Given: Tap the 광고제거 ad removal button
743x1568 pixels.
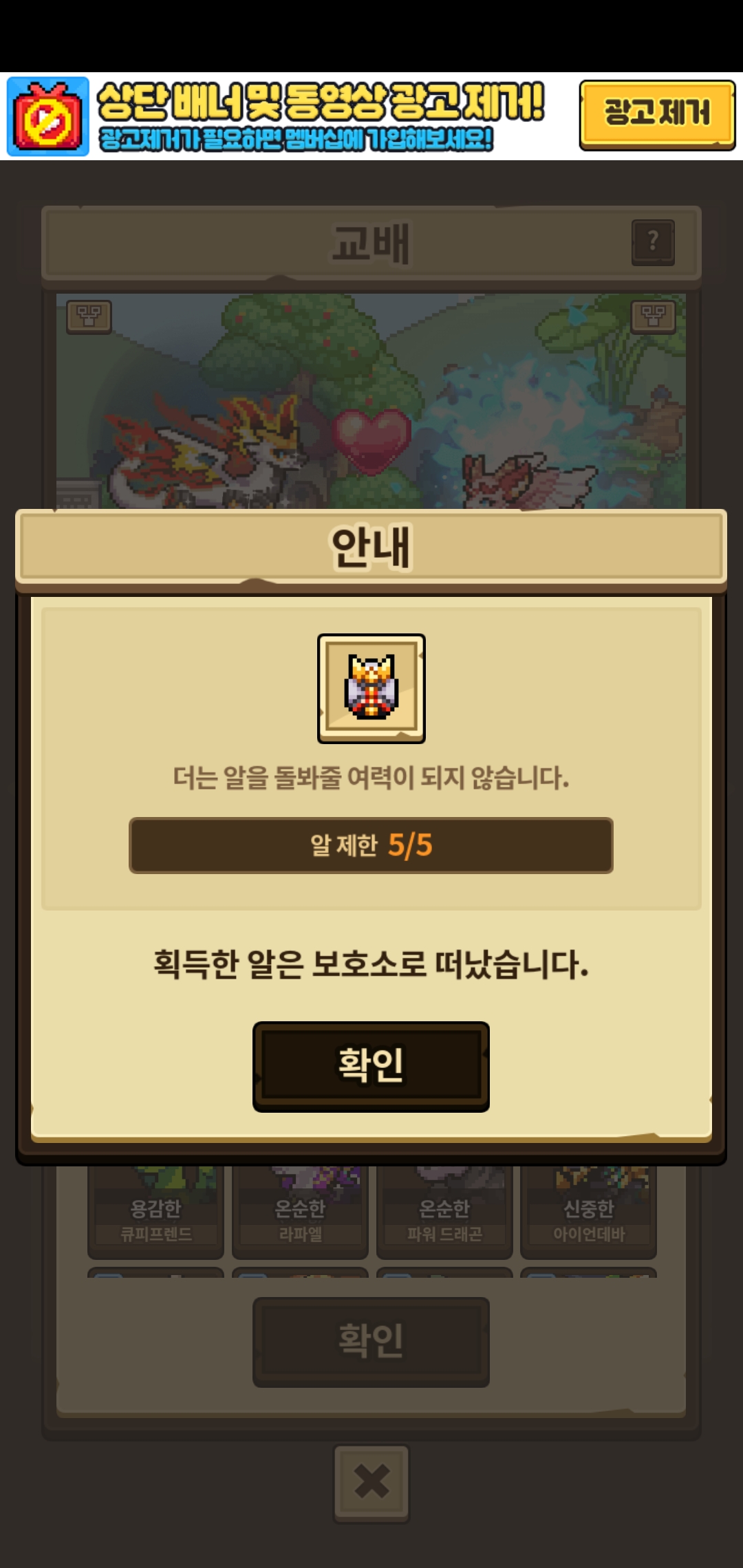Looking at the screenshot, I should pyautogui.click(x=657, y=114).
